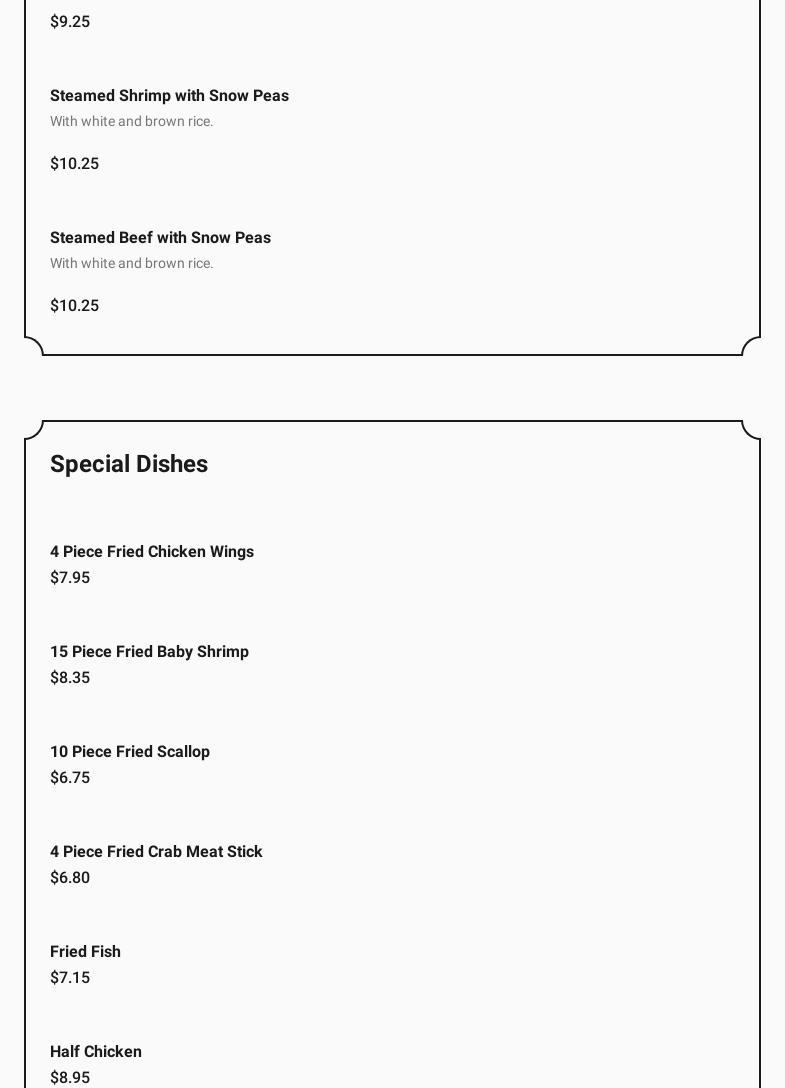785x1088 pixels.
Task: Select 15 Piece Fried Baby Shrimp
Action: pos(149,652)
